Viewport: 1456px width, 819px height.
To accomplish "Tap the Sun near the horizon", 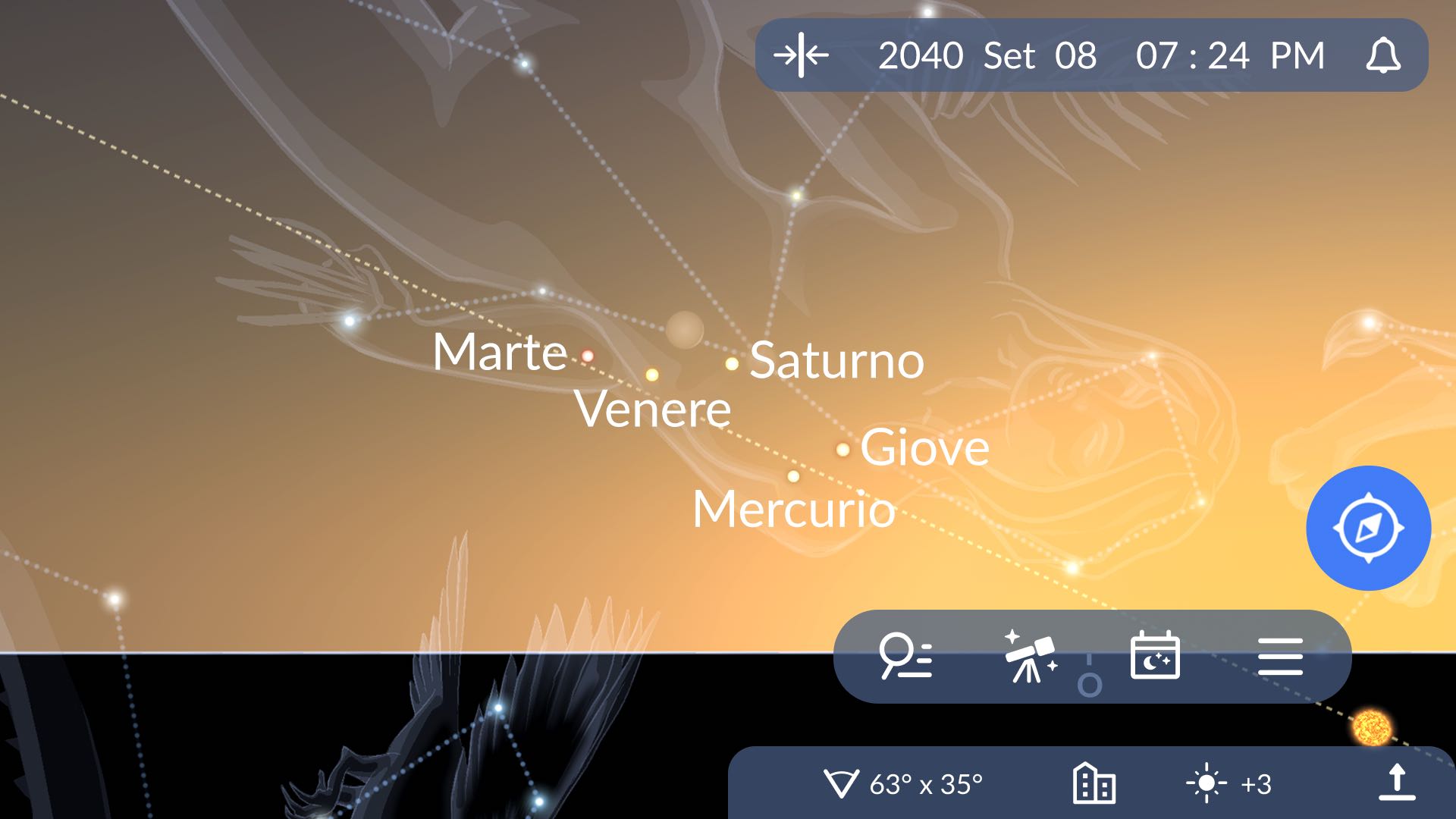I will click(x=1372, y=727).
